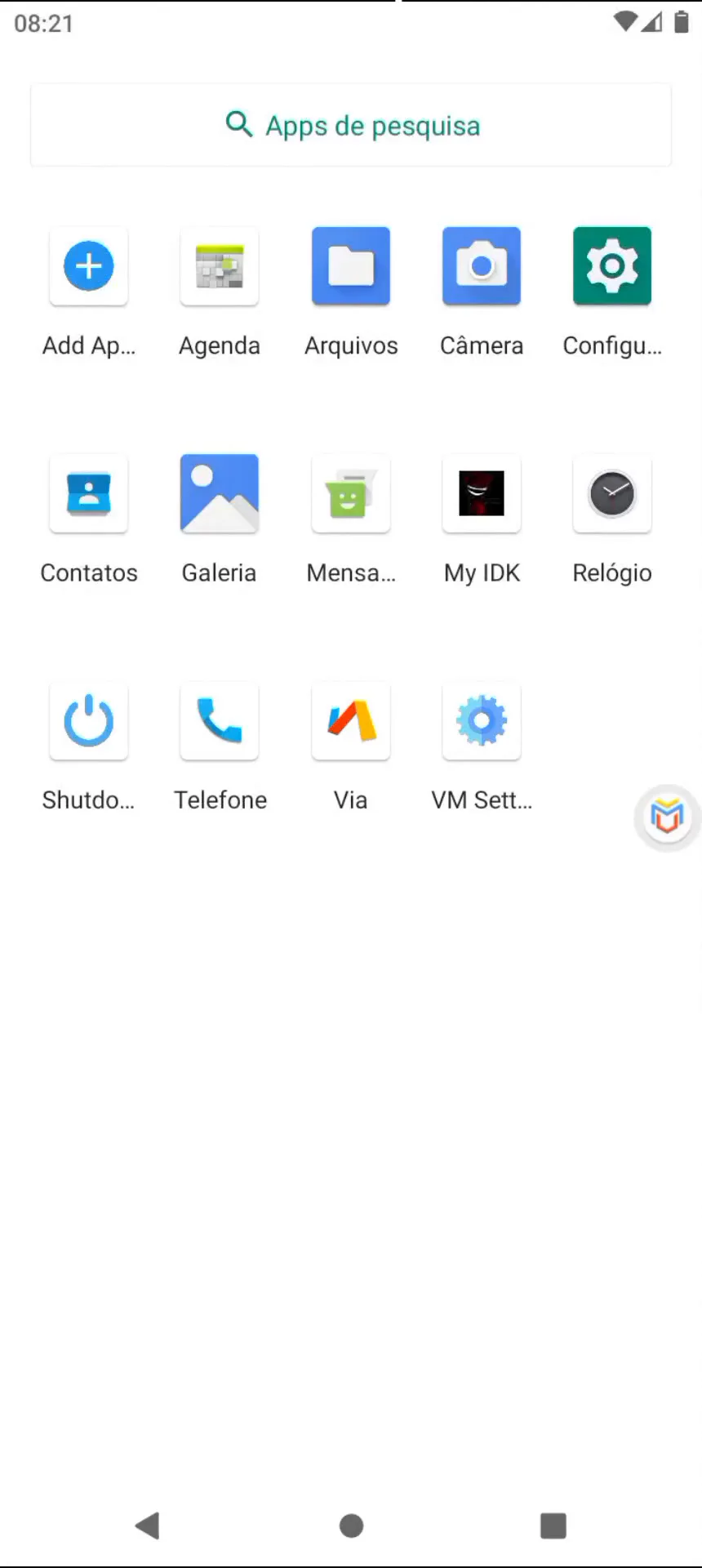
Task: Launch the My IDK app
Action: point(482,494)
